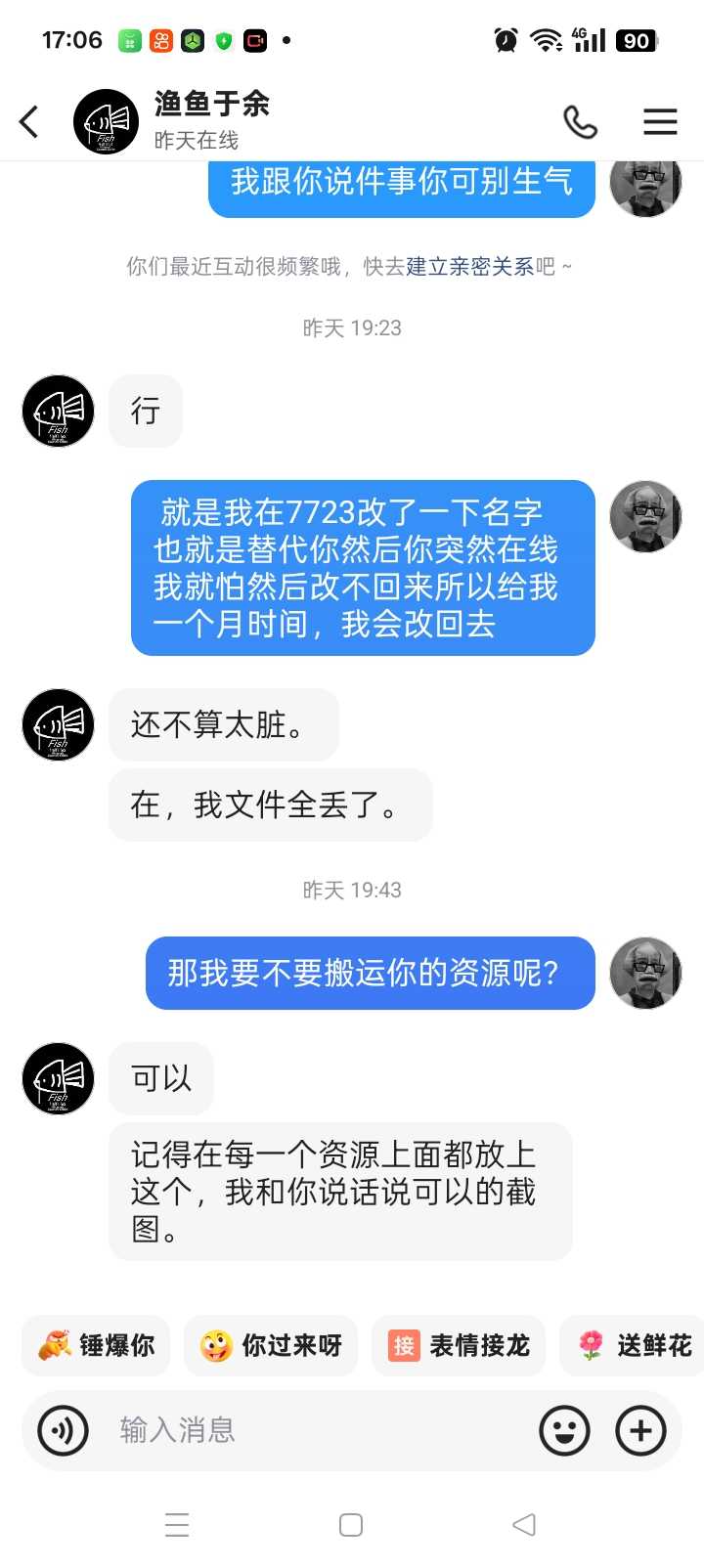Open the emoji picker
The height and width of the screenshot is (1568, 704).
point(564,1431)
